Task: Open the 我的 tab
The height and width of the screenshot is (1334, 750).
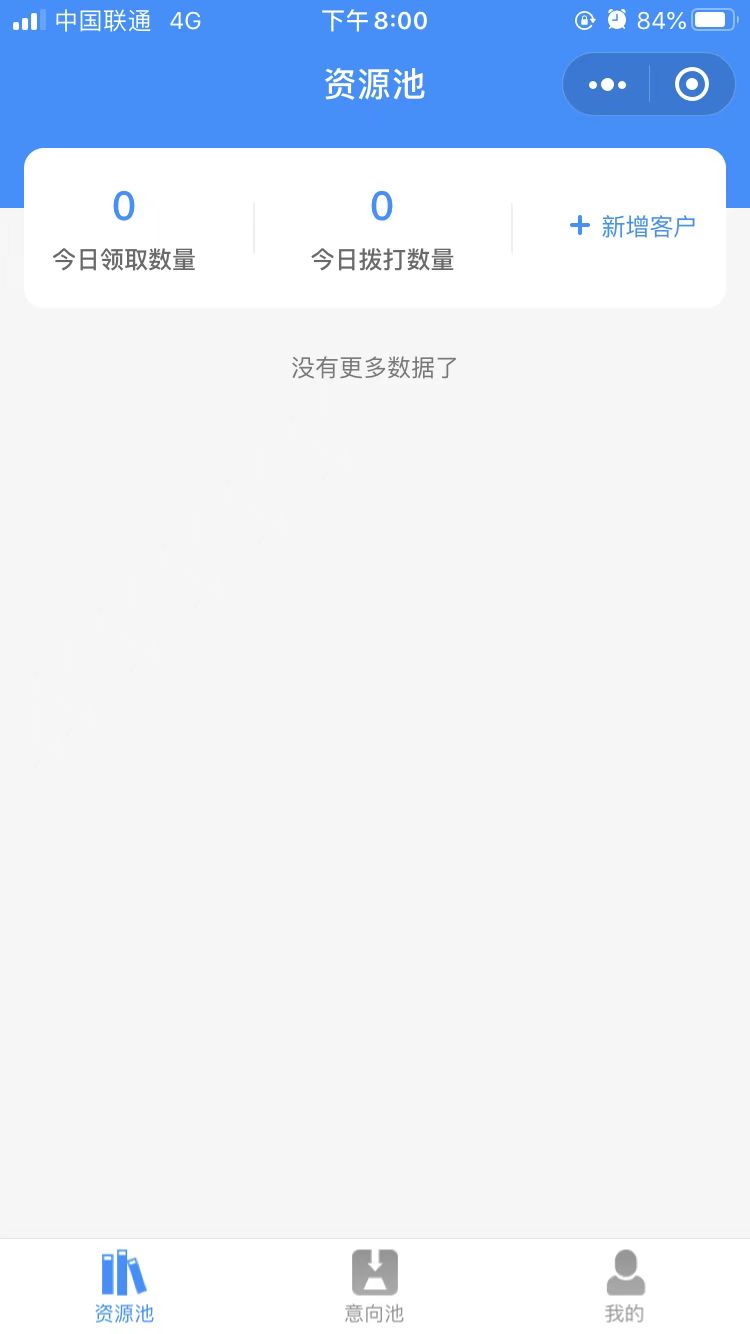Action: click(x=625, y=1287)
